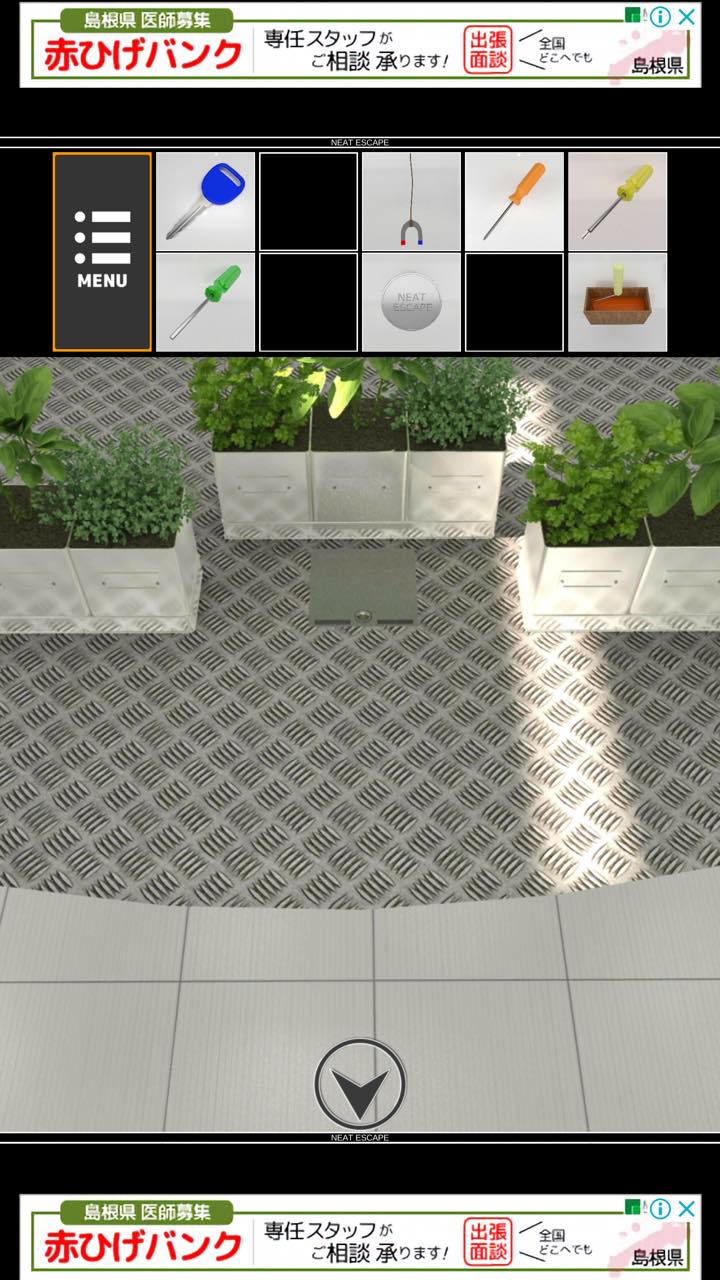Go back with the down arrow

(x=360, y=1085)
